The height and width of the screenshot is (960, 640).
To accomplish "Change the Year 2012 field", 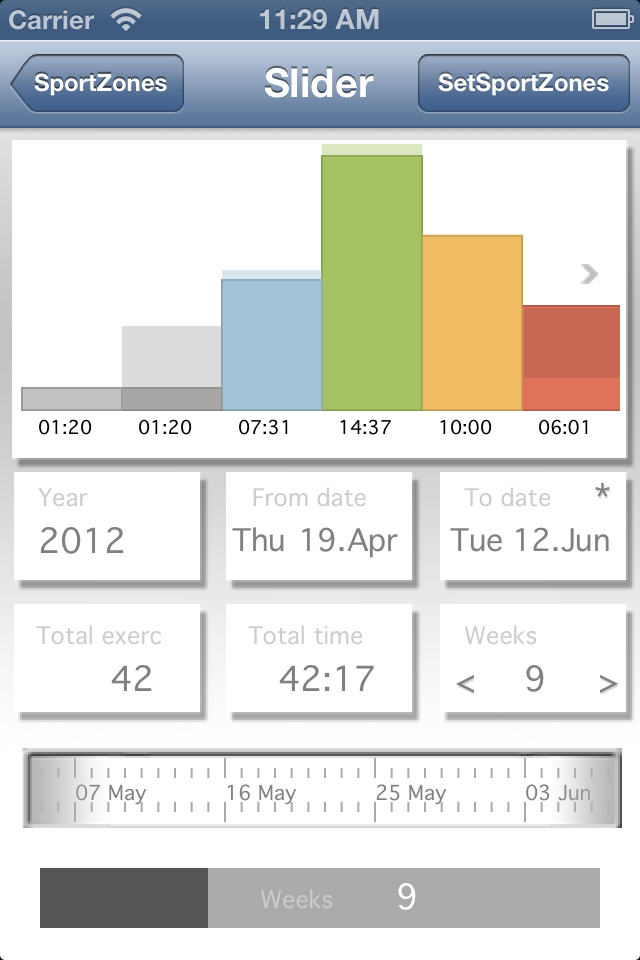I will 107,526.
